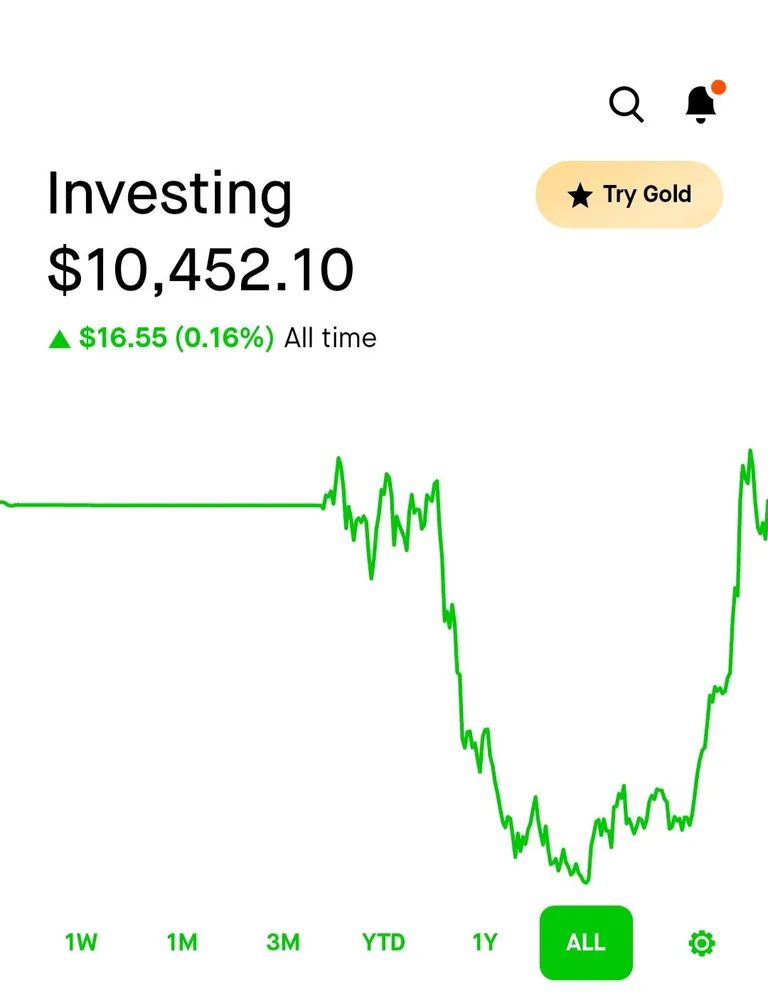Select the 1M time range

coord(181,942)
